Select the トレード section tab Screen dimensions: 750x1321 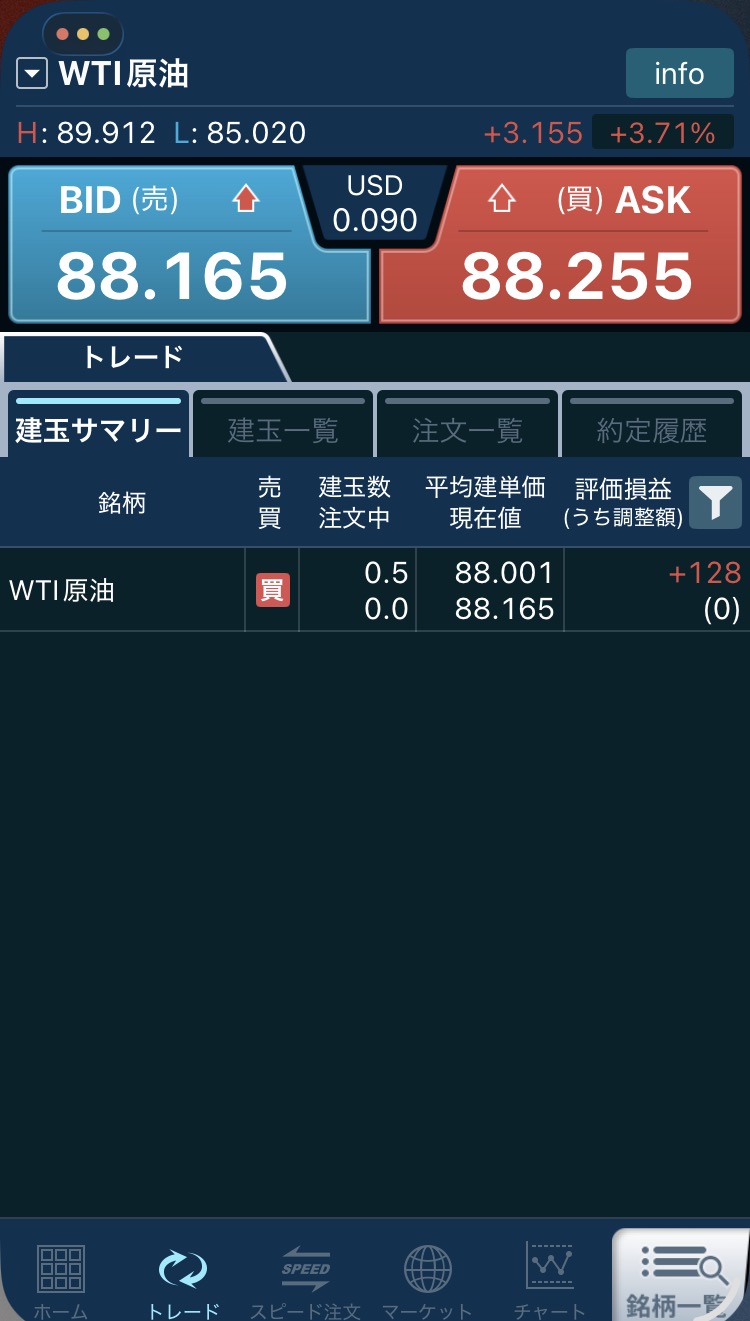tap(134, 358)
